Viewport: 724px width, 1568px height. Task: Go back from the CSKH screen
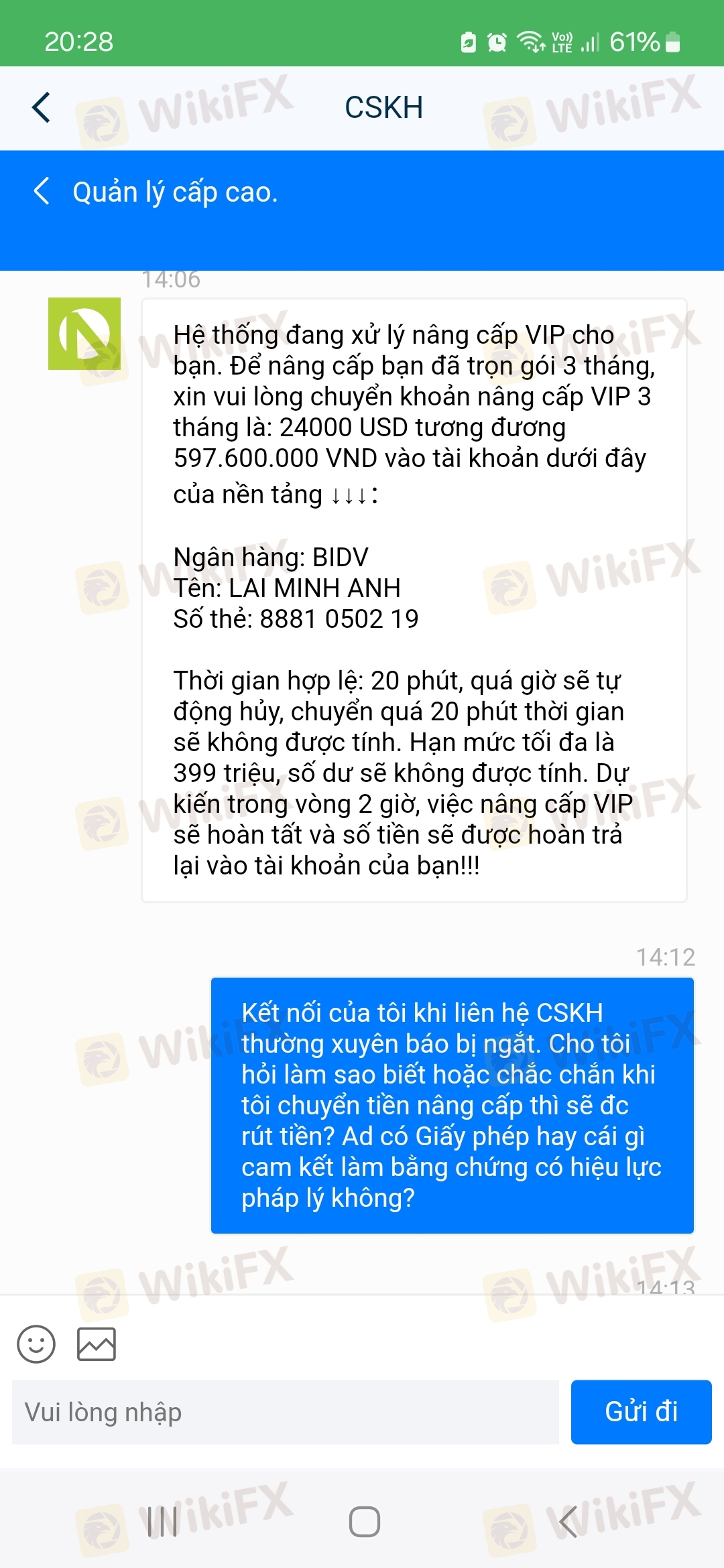pyautogui.click(x=42, y=108)
